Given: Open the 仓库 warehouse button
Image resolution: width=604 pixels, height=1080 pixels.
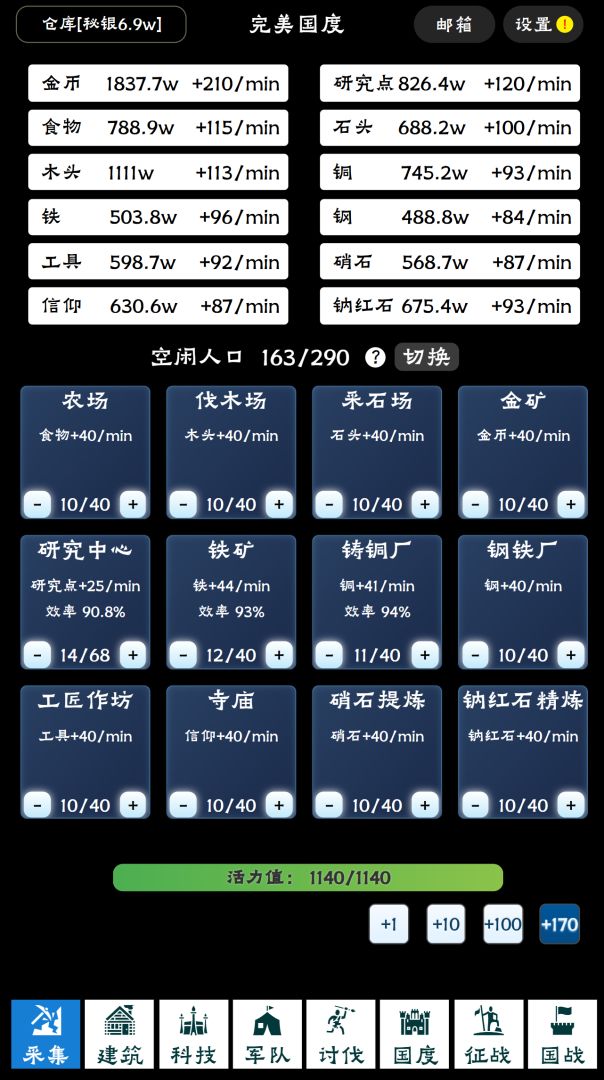Looking at the screenshot, I should (101, 25).
